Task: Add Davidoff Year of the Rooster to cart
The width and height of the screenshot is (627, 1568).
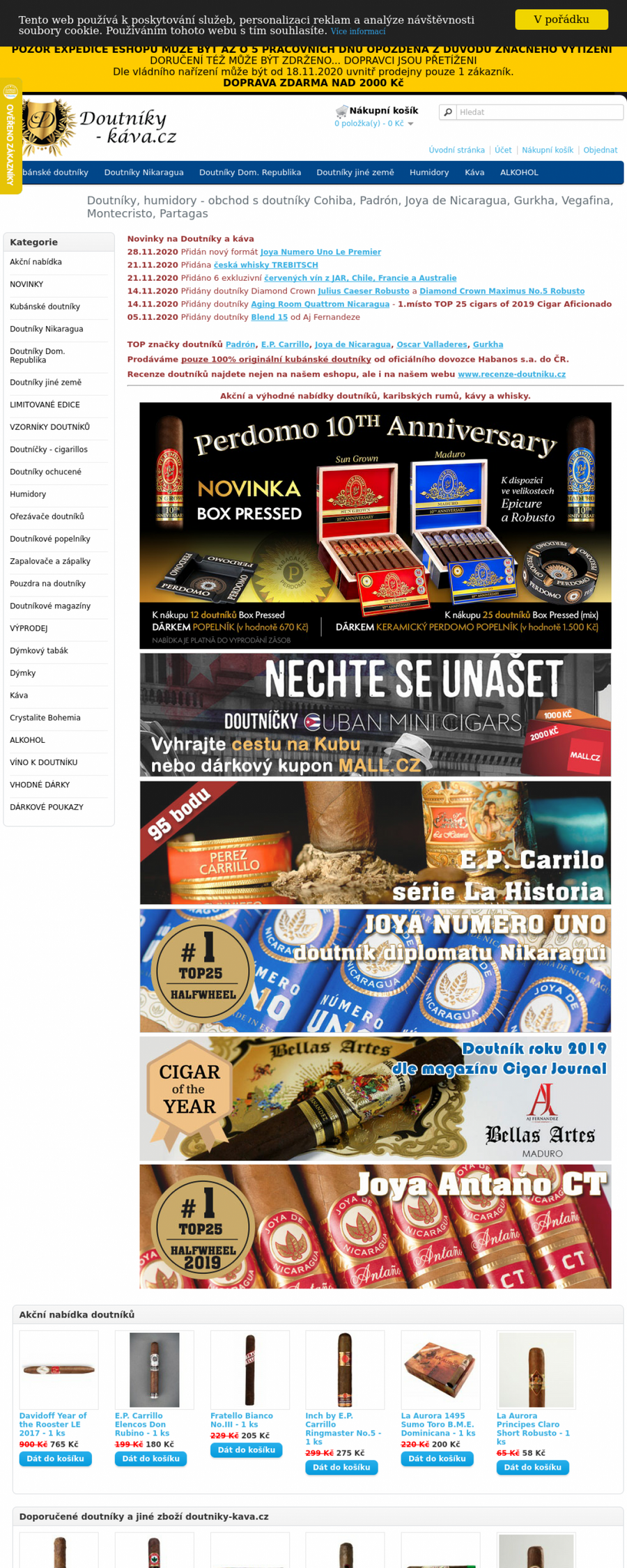Action: tap(55, 1459)
